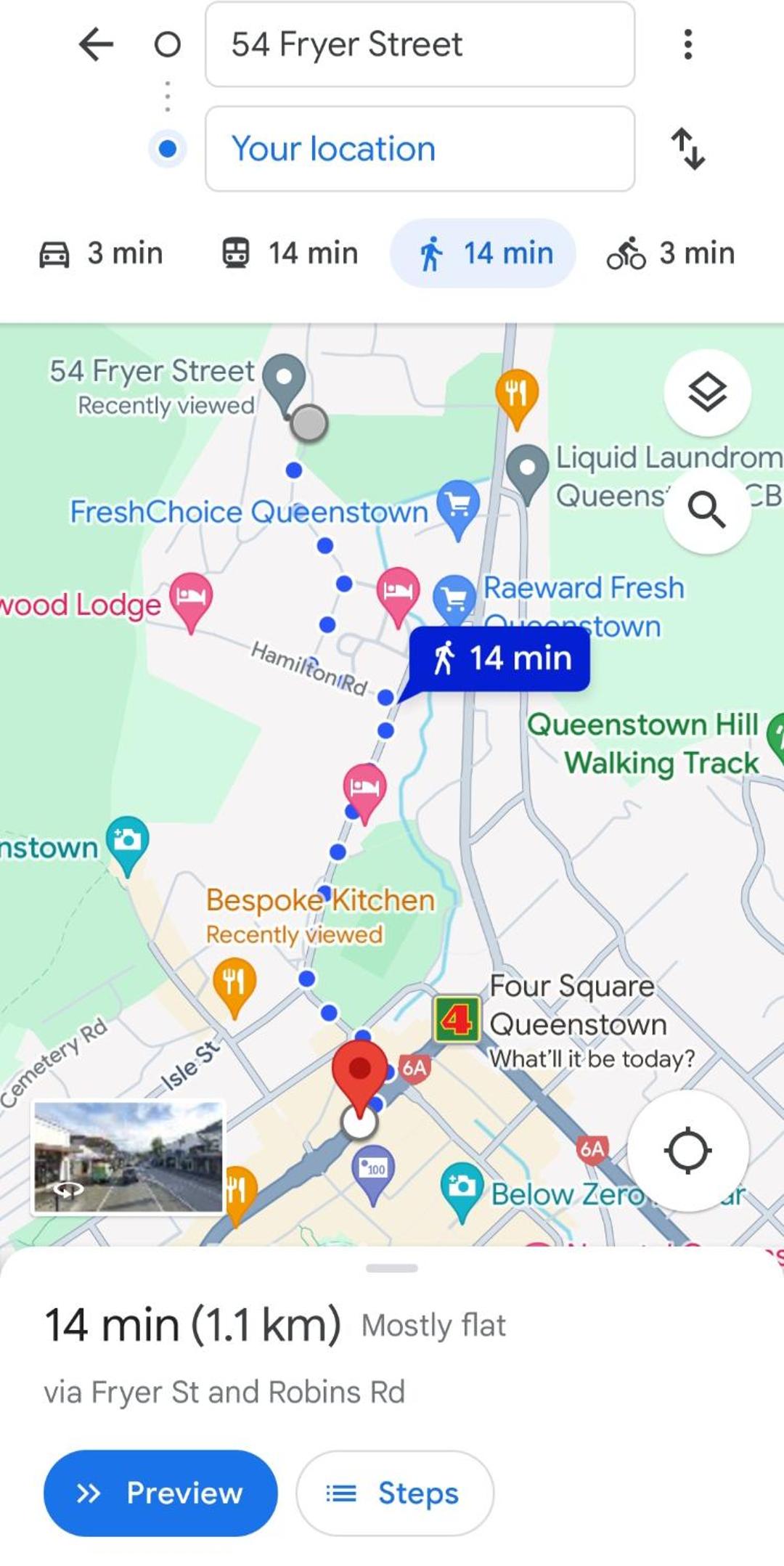Open the three-dot overflow menu
Viewport: 784px width, 1566px height.
pos(687,44)
